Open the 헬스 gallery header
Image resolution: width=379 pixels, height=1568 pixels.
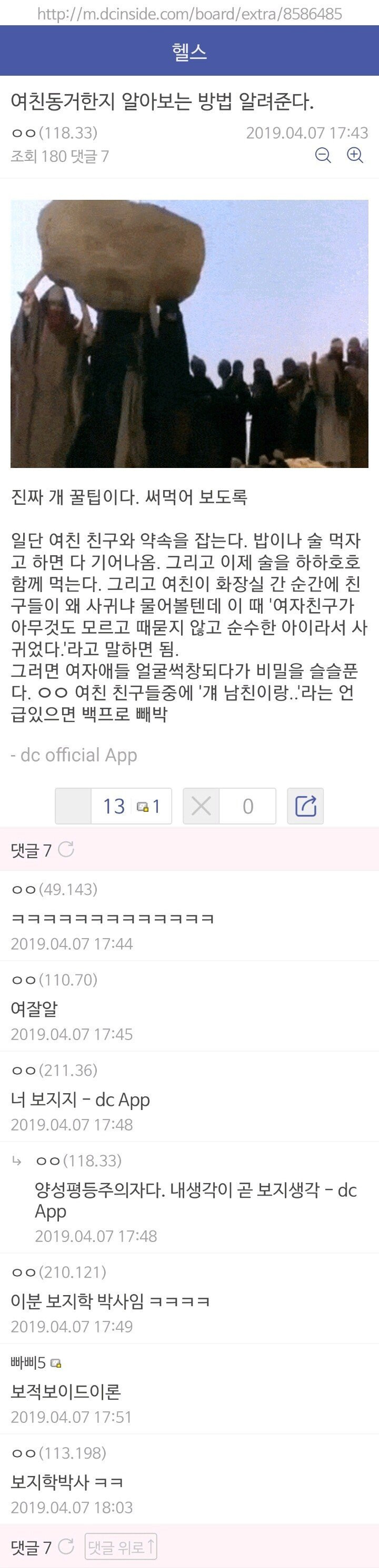pos(189,52)
